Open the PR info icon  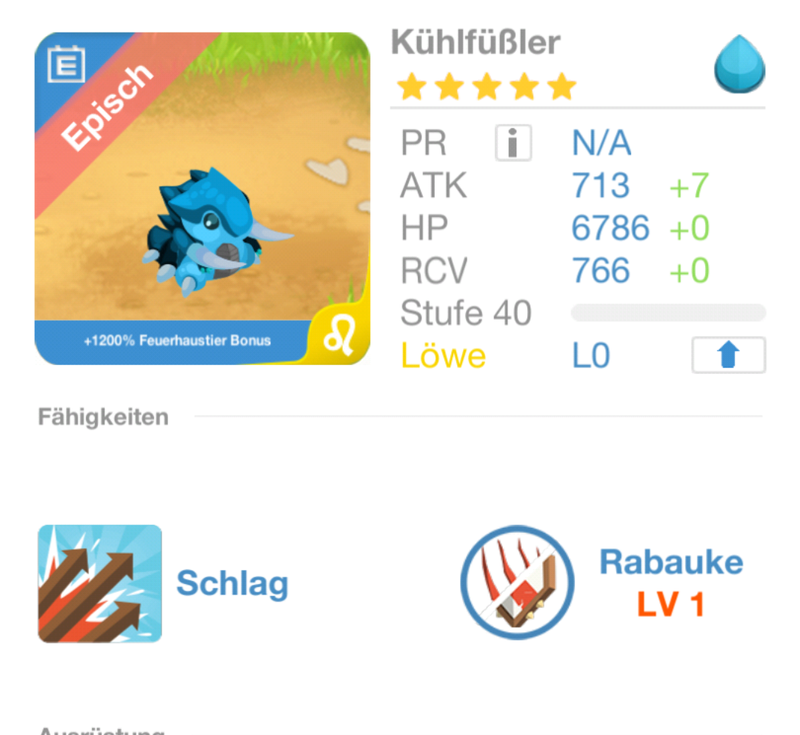(513, 143)
